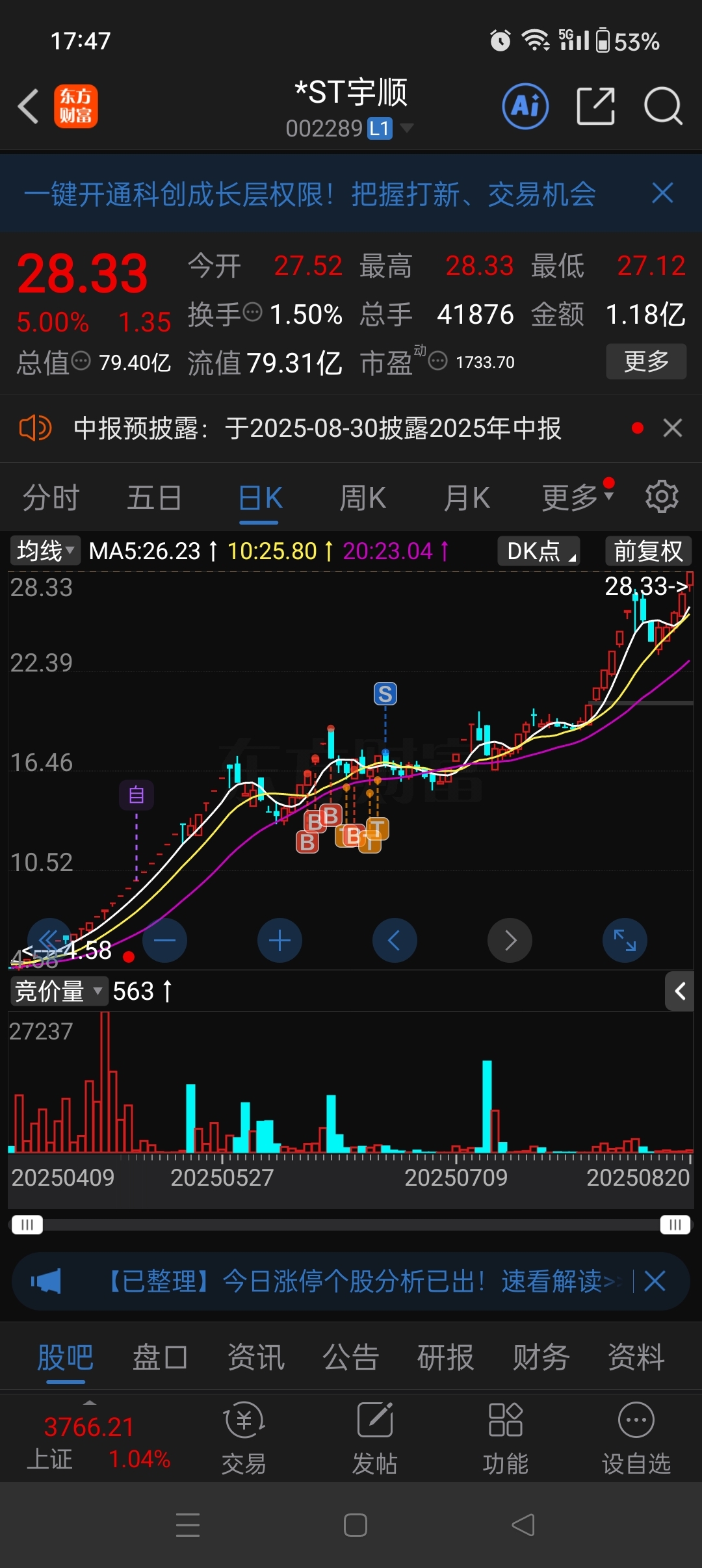
Task: Zoom in the K-line chart with plus
Action: [279, 940]
